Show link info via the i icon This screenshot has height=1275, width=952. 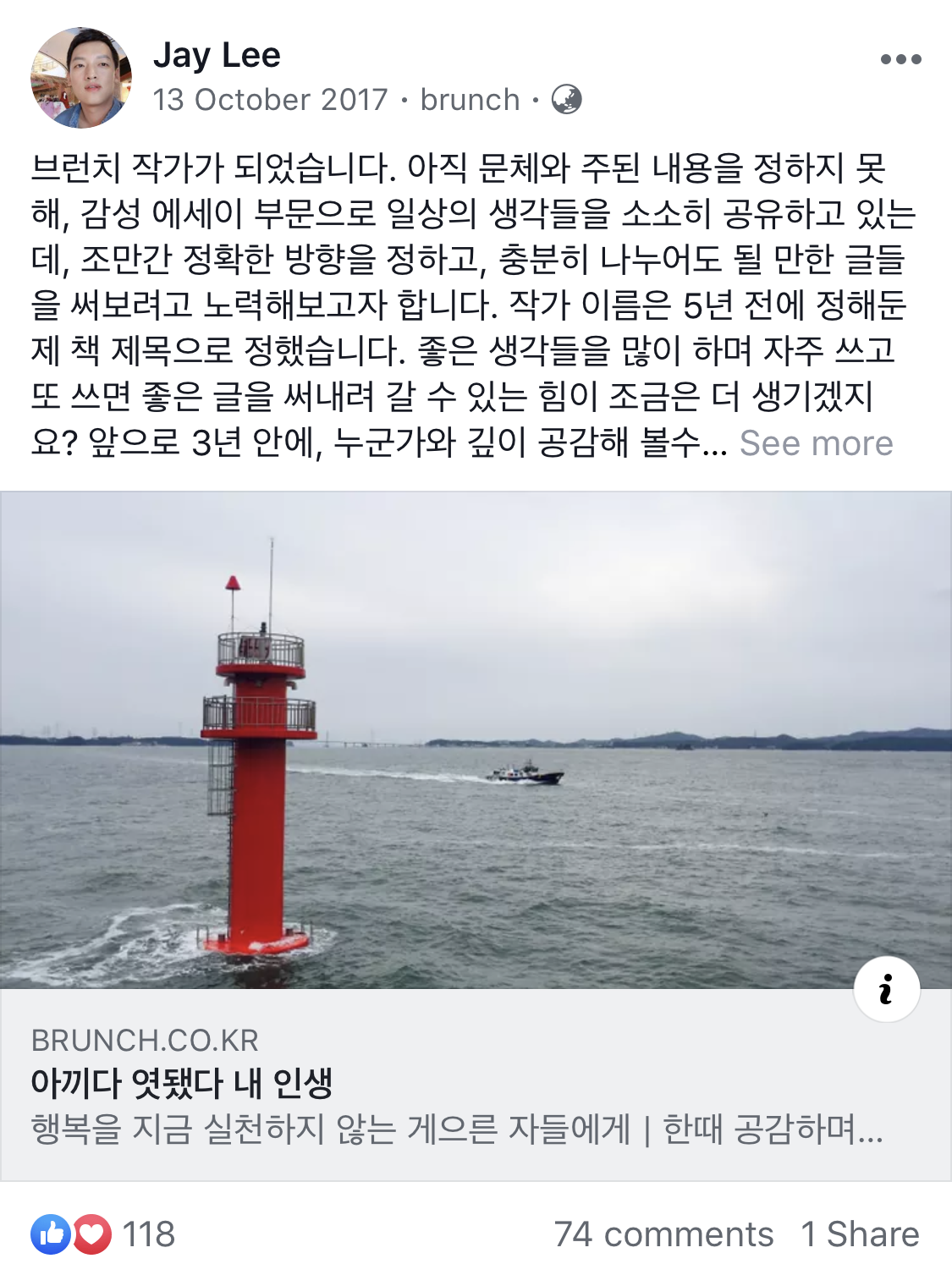click(886, 989)
